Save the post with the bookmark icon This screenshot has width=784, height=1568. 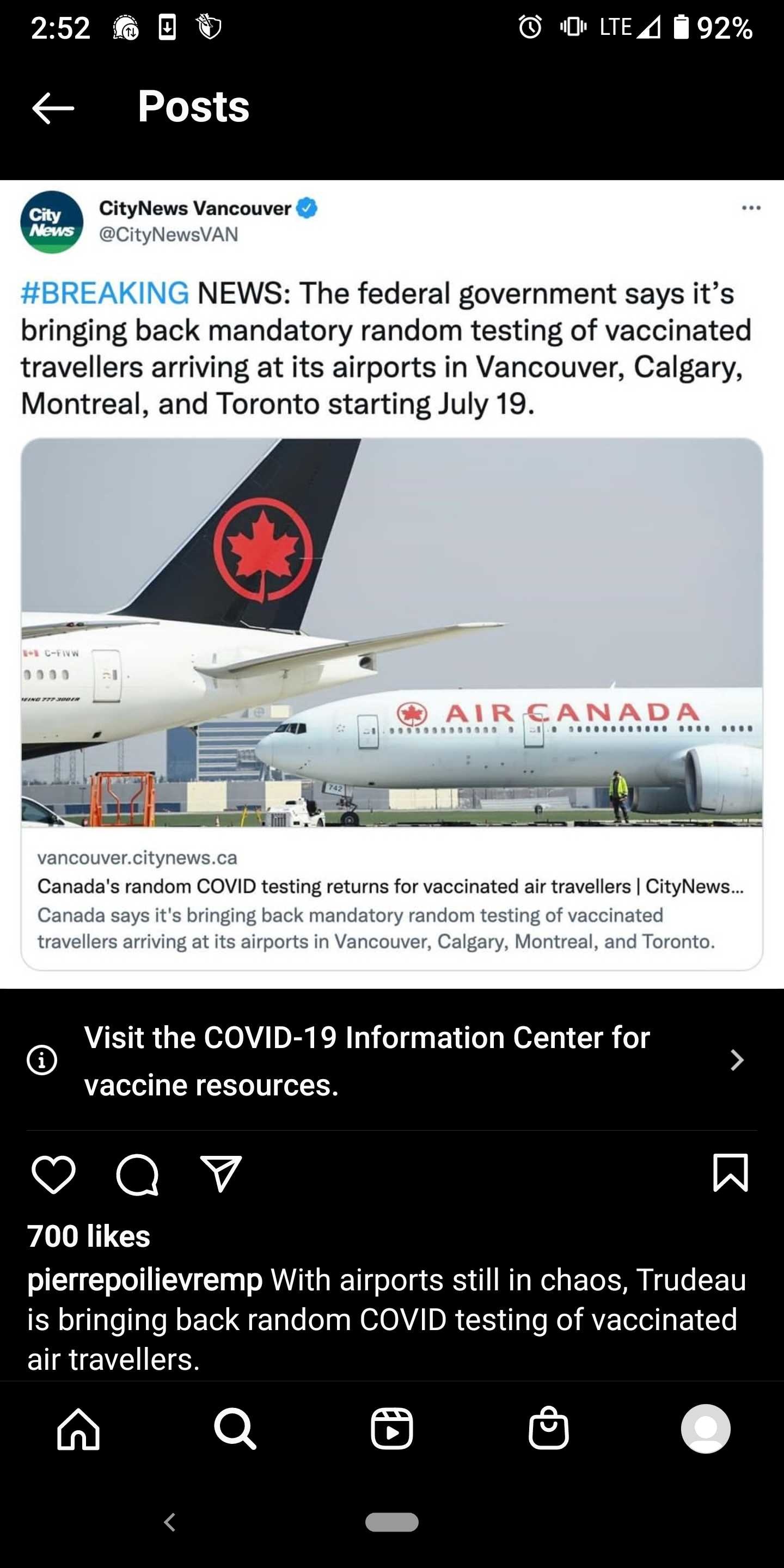pyautogui.click(x=730, y=1172)
